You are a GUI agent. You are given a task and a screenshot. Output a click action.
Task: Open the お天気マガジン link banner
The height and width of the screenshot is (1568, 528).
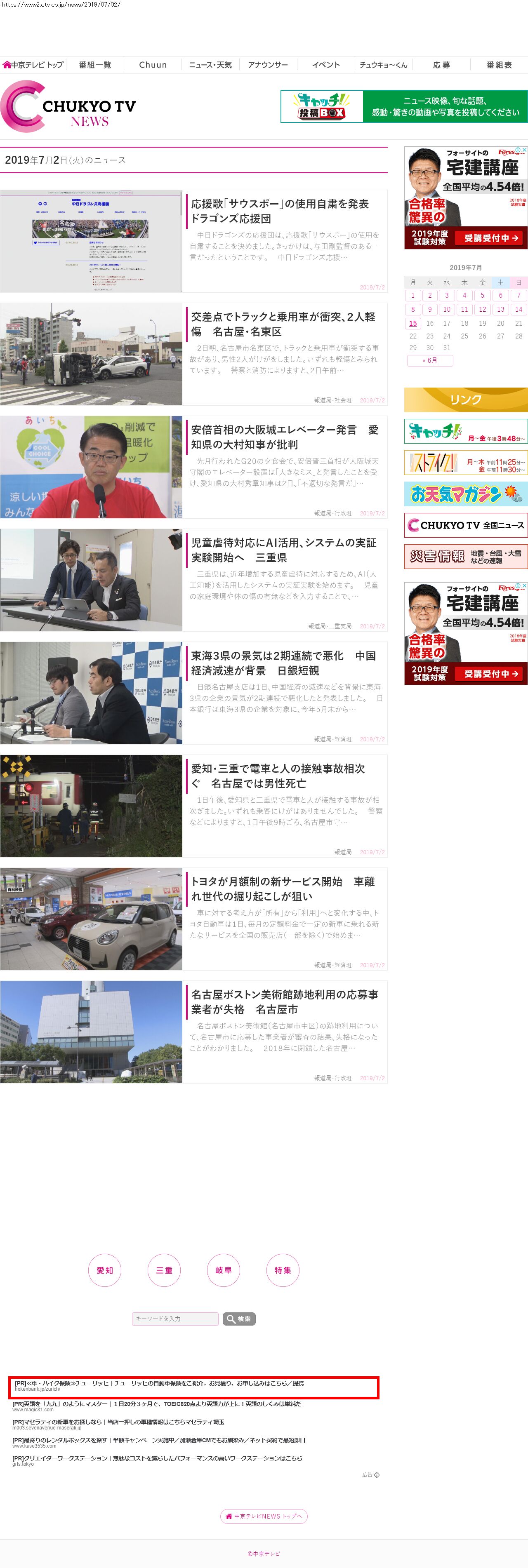(x=466, y=494)
